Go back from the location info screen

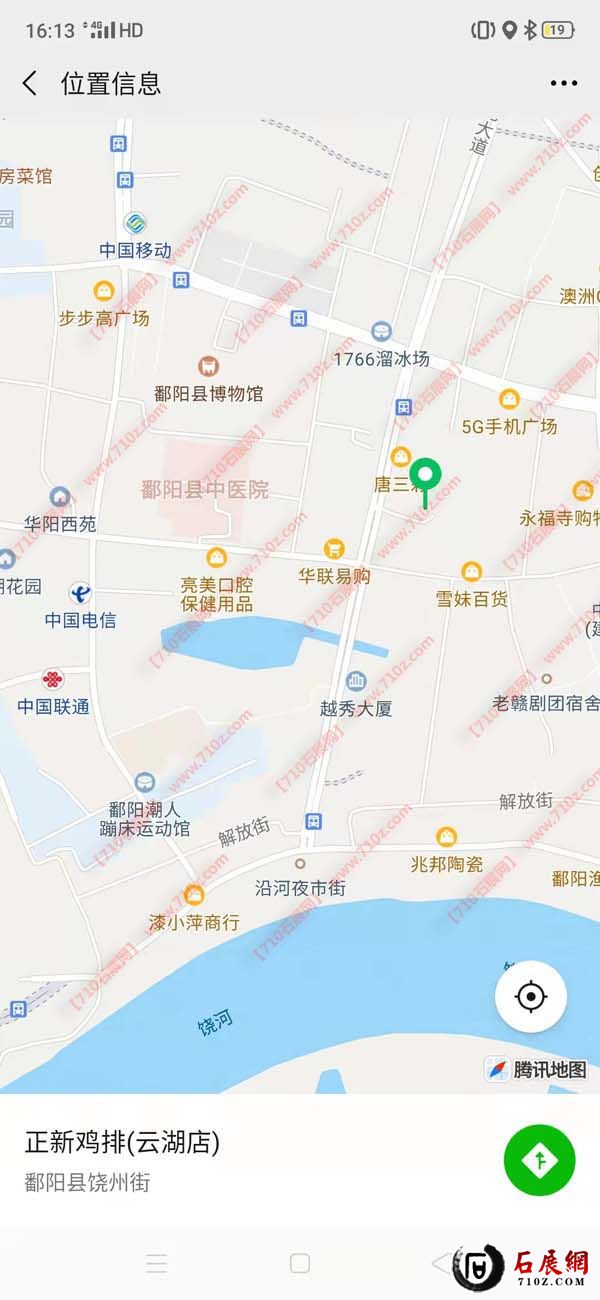[30, 84]
